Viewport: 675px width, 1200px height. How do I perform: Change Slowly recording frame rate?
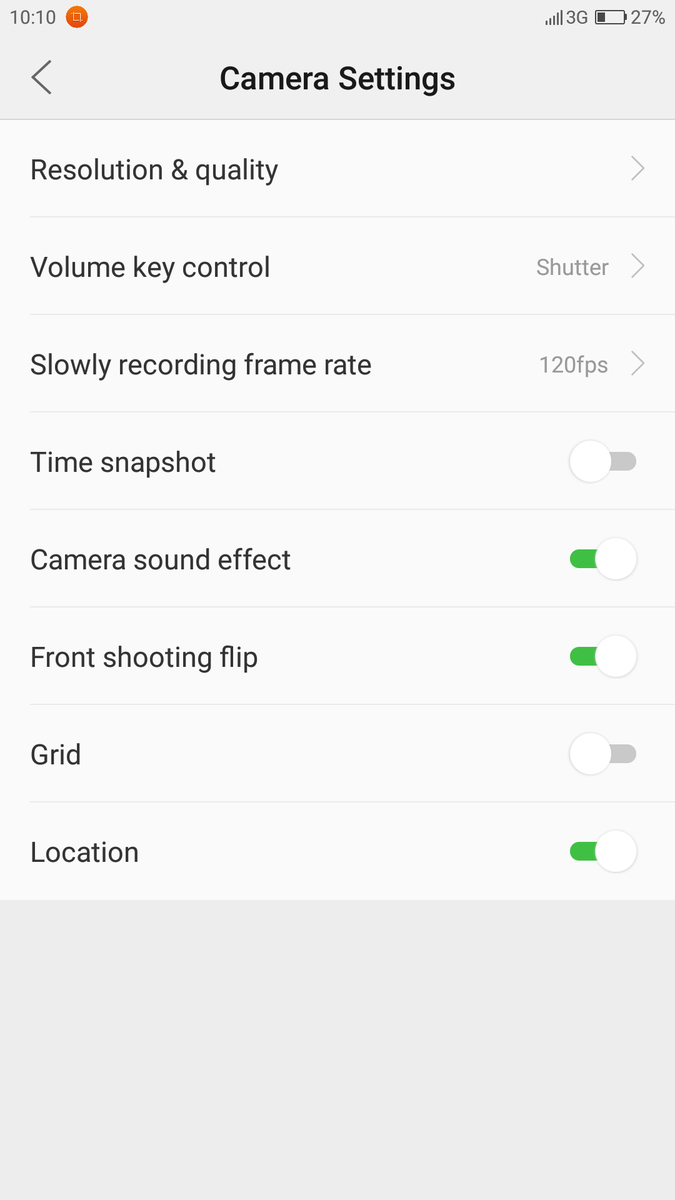tap(337, 365)
